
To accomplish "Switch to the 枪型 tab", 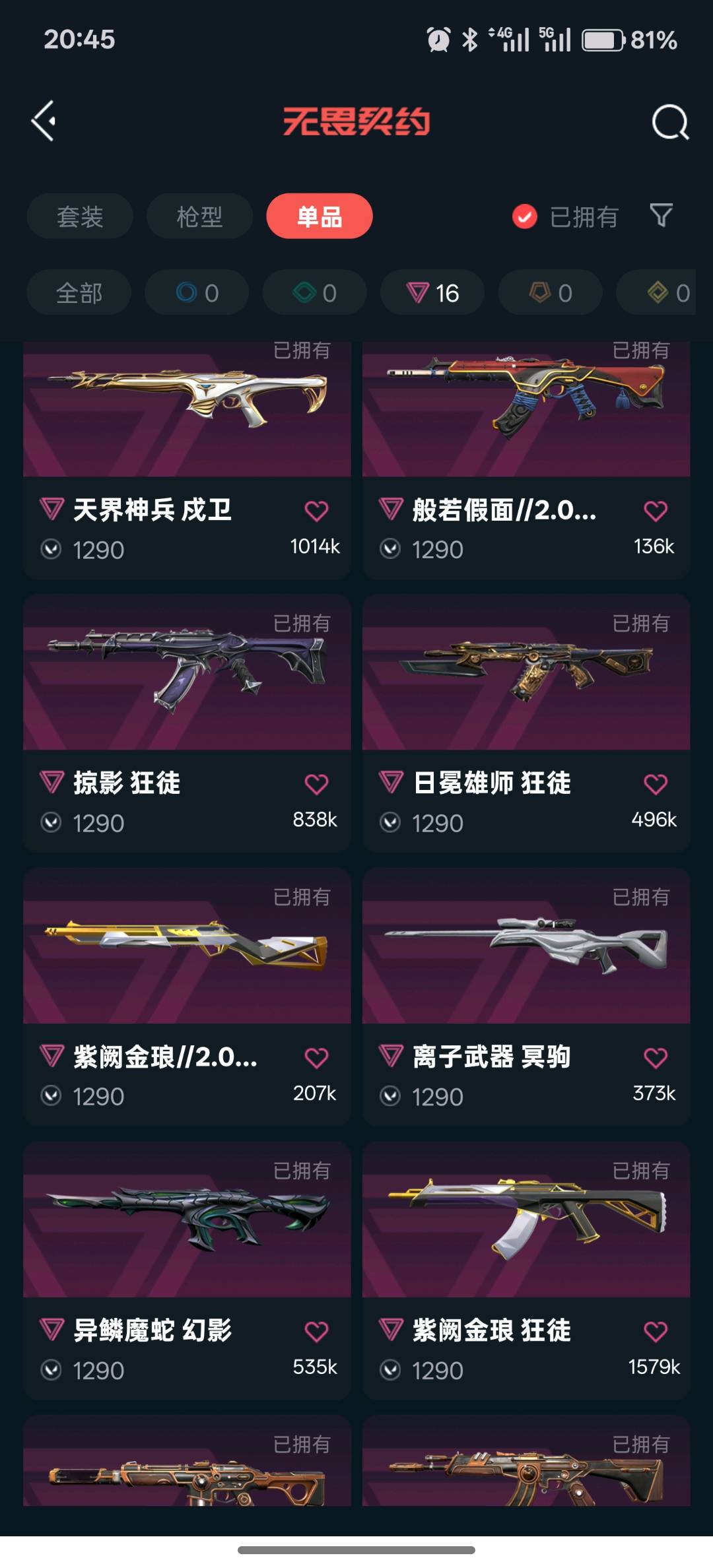I will (x=199, y=216).
